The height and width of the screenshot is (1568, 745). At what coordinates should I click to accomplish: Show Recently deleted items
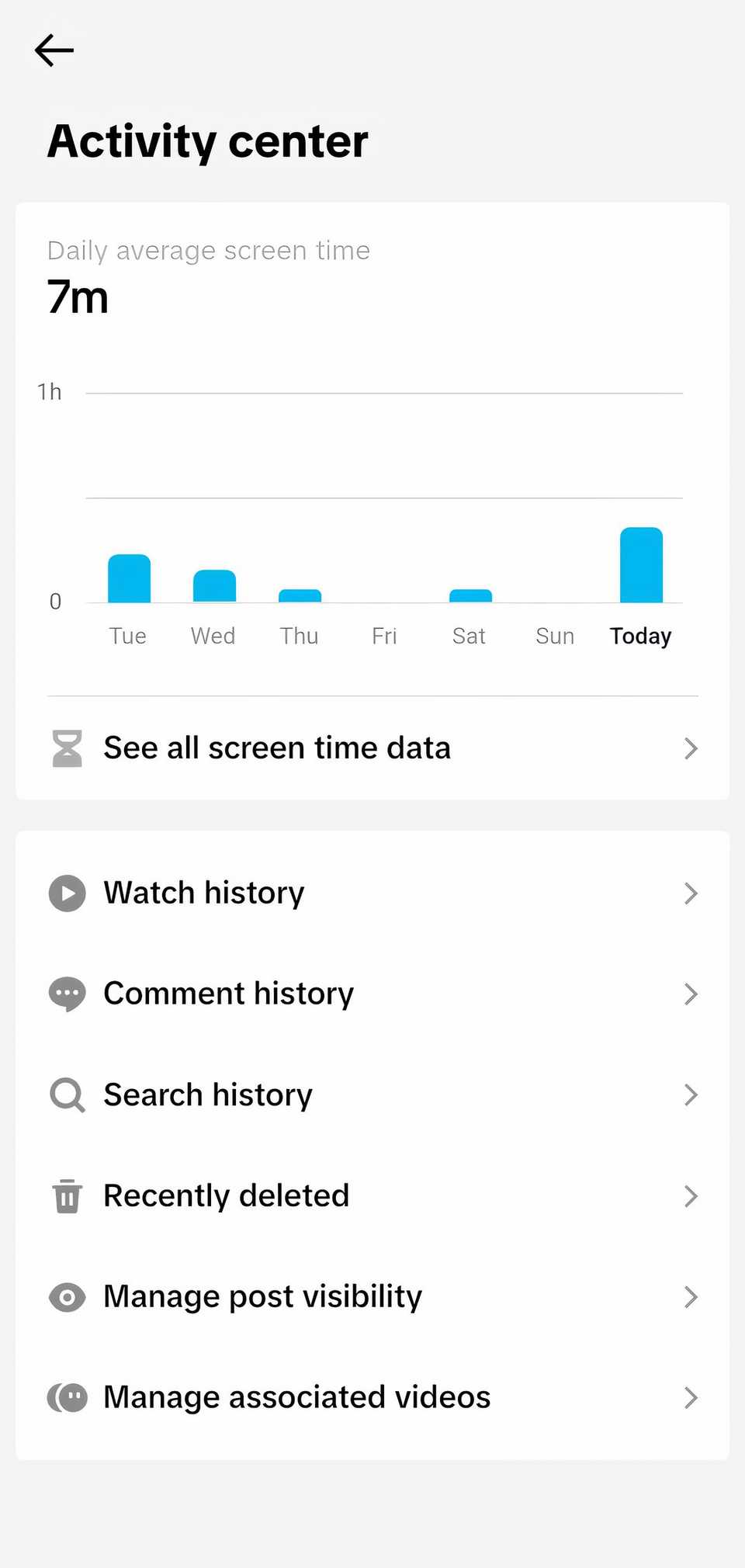[372, 1196]
